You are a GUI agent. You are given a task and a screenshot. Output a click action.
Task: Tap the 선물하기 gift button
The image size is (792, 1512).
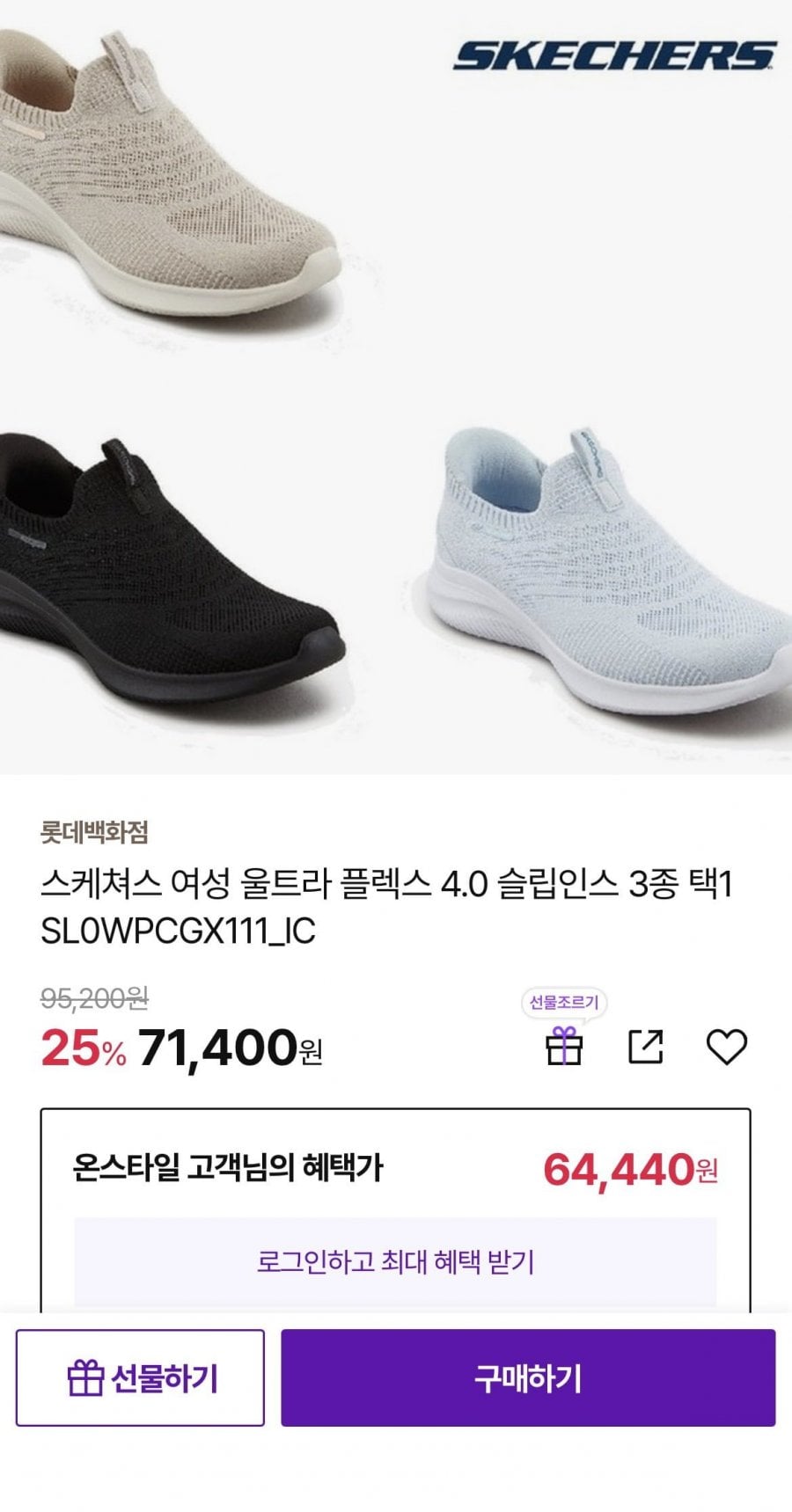[140, 1377]
